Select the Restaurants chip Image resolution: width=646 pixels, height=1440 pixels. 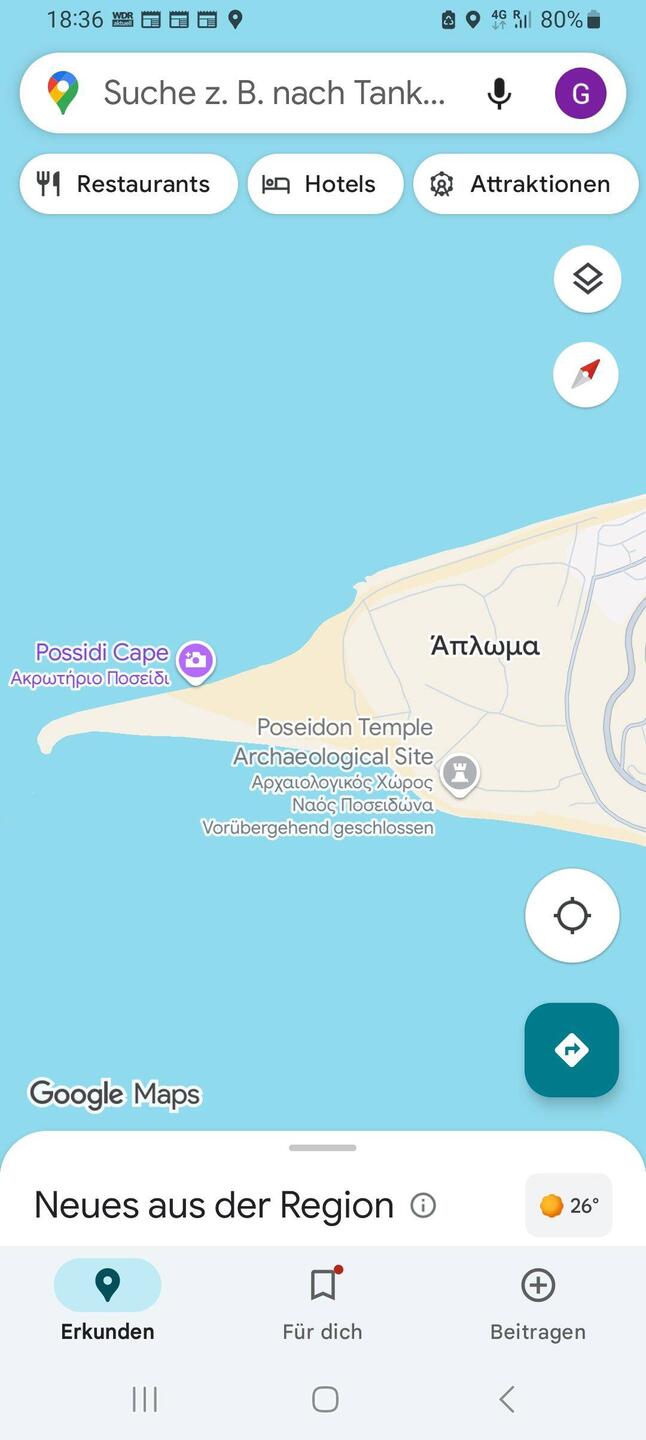click(128, 184)
